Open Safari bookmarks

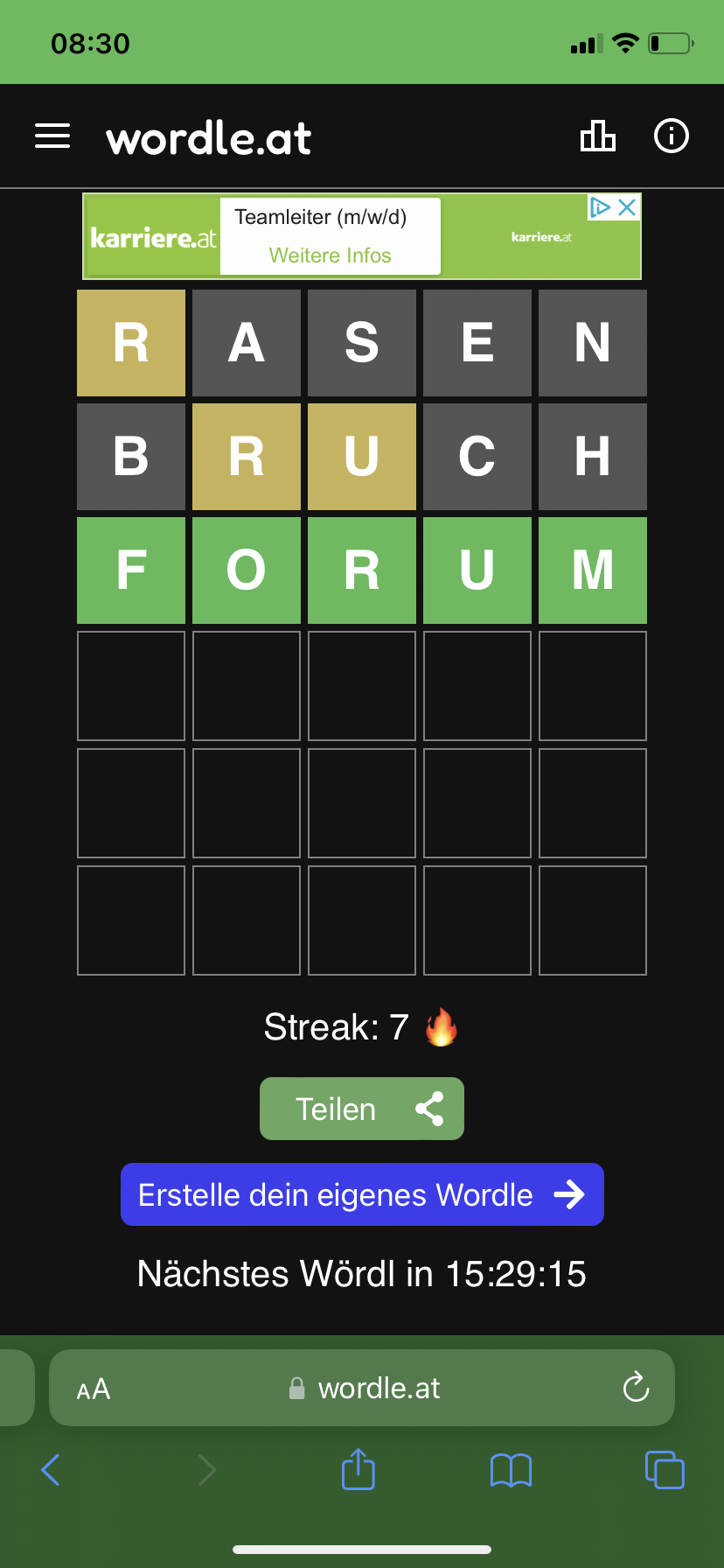(x=512, y=1470)
